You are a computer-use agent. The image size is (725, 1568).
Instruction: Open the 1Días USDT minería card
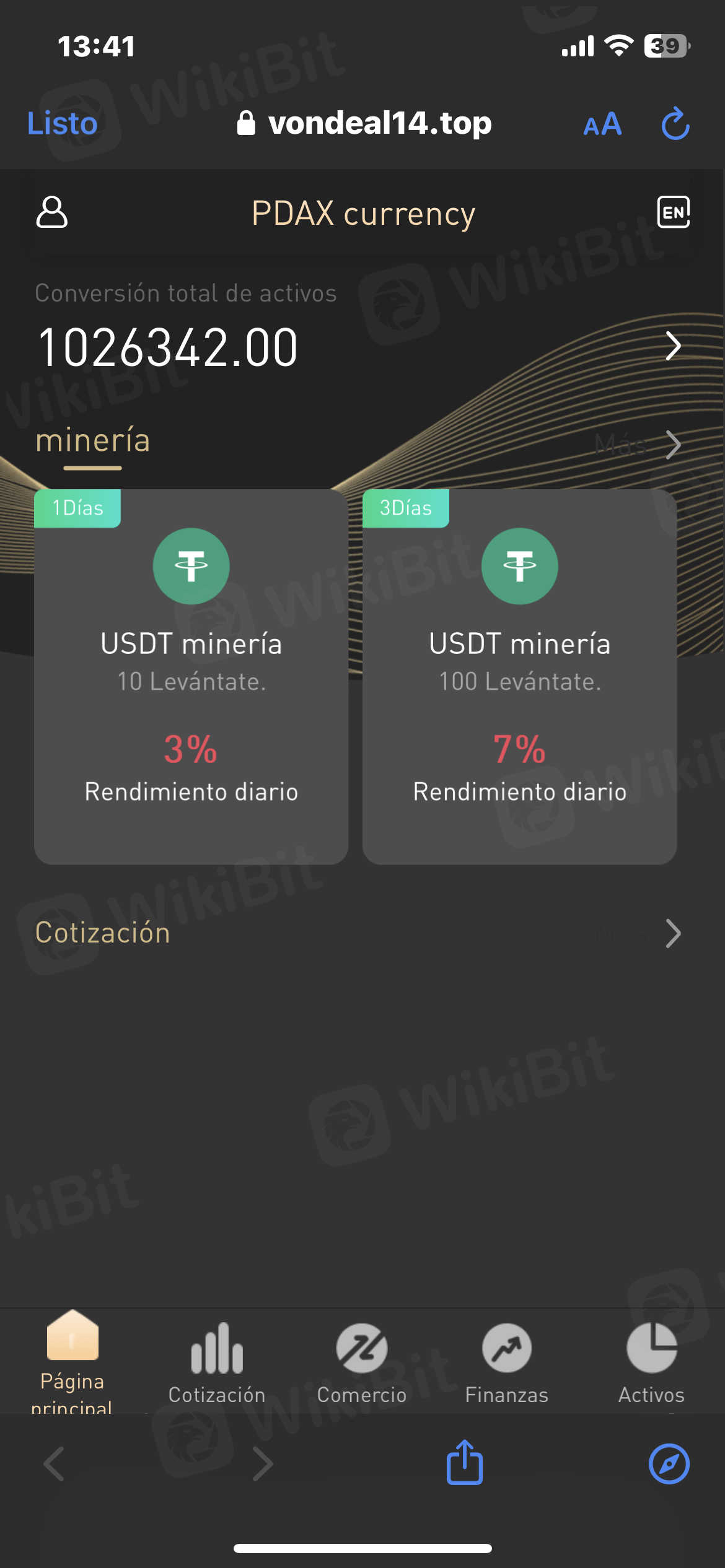pyautogui.click(x=191, y=676)
